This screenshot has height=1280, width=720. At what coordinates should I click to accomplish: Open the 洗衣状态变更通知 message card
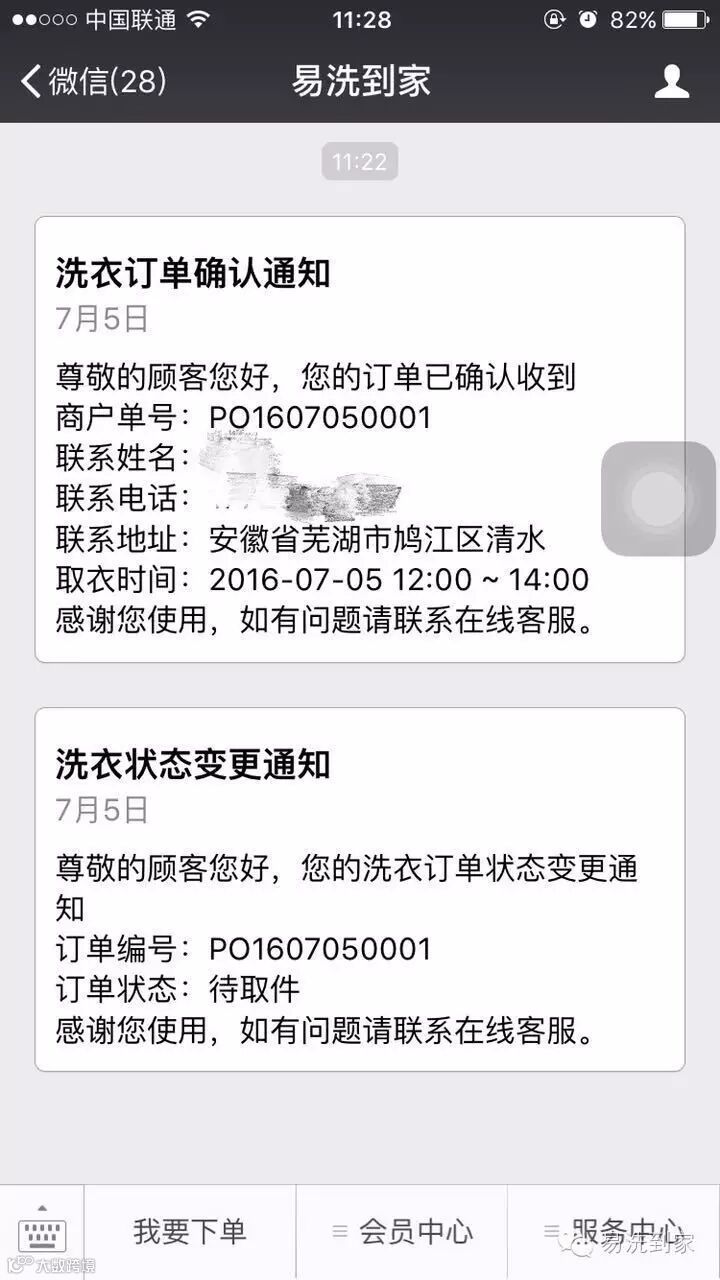pos(360,889)
